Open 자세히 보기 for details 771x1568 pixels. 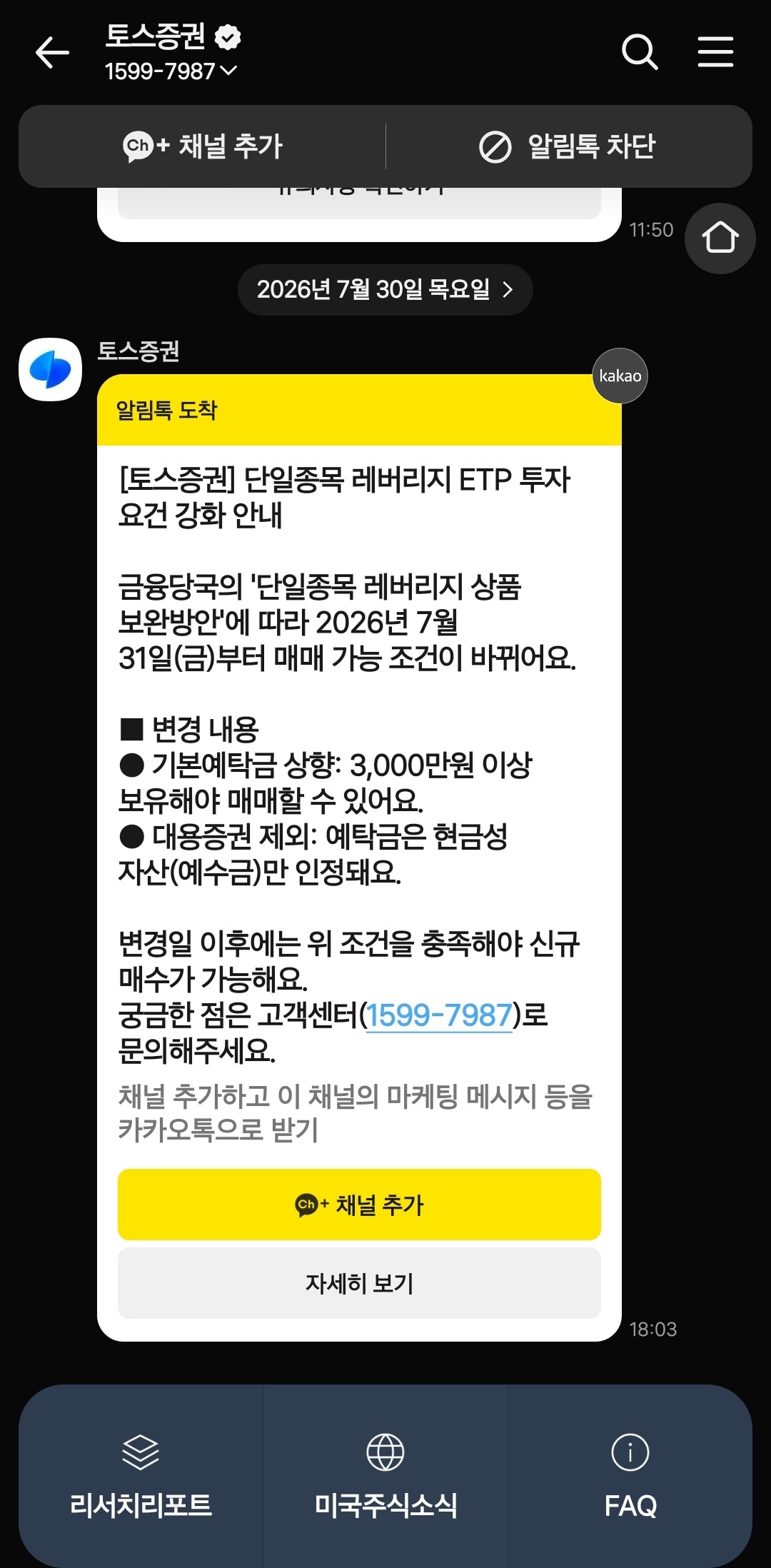tap(359, 1283)
